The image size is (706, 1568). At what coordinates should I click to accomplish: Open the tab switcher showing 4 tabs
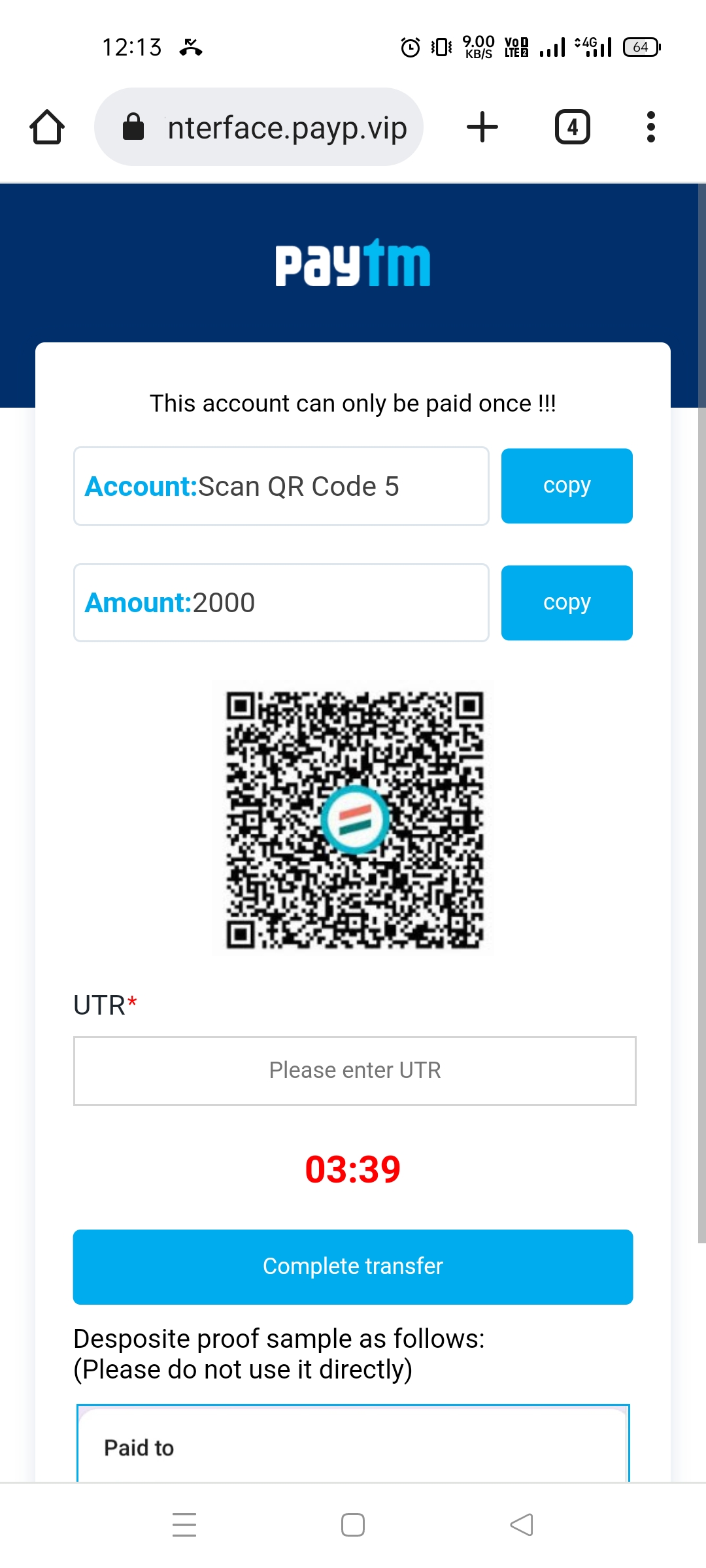pos(573,127)
